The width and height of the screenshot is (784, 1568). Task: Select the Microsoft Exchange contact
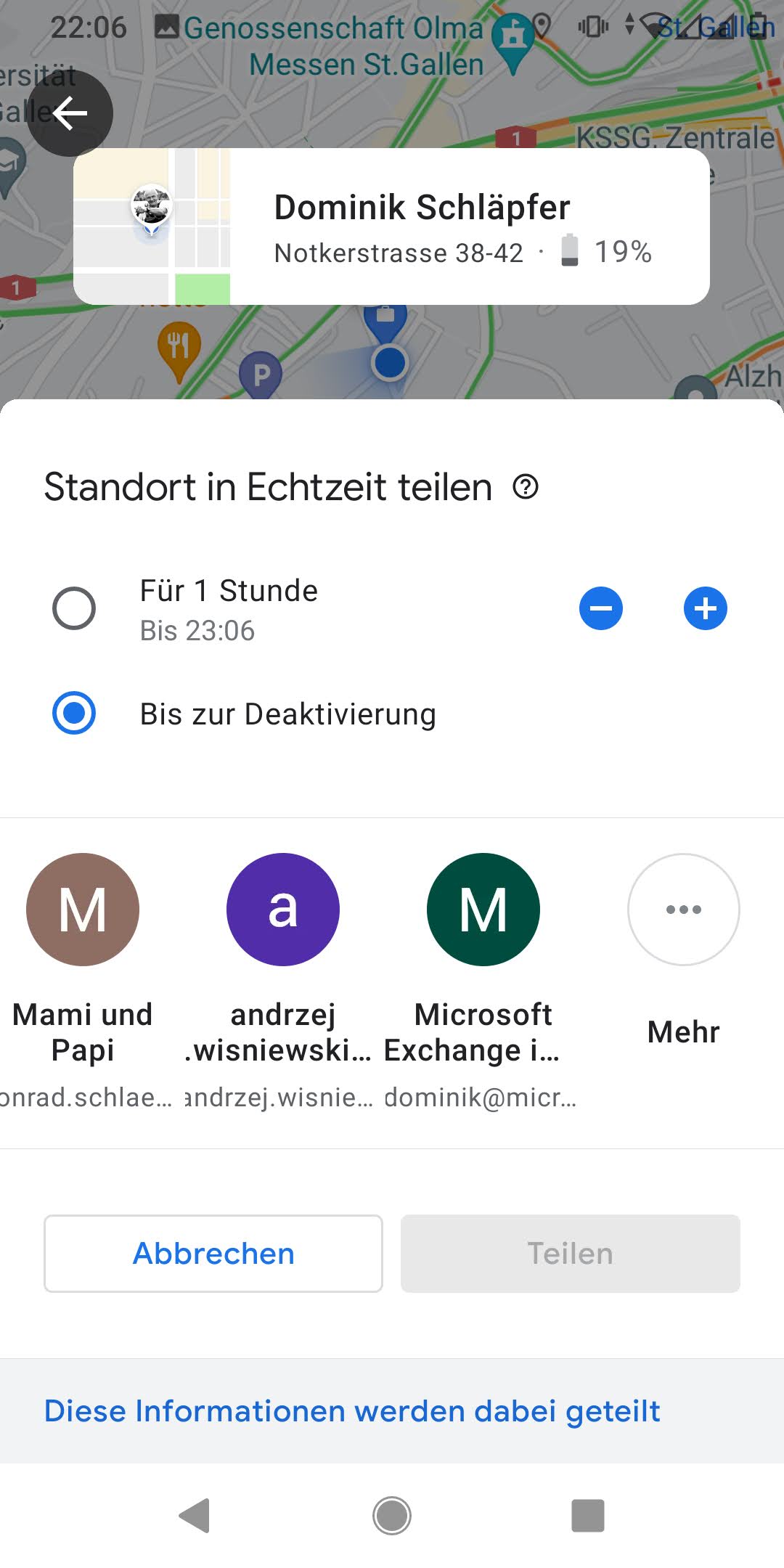click(483, 910)
